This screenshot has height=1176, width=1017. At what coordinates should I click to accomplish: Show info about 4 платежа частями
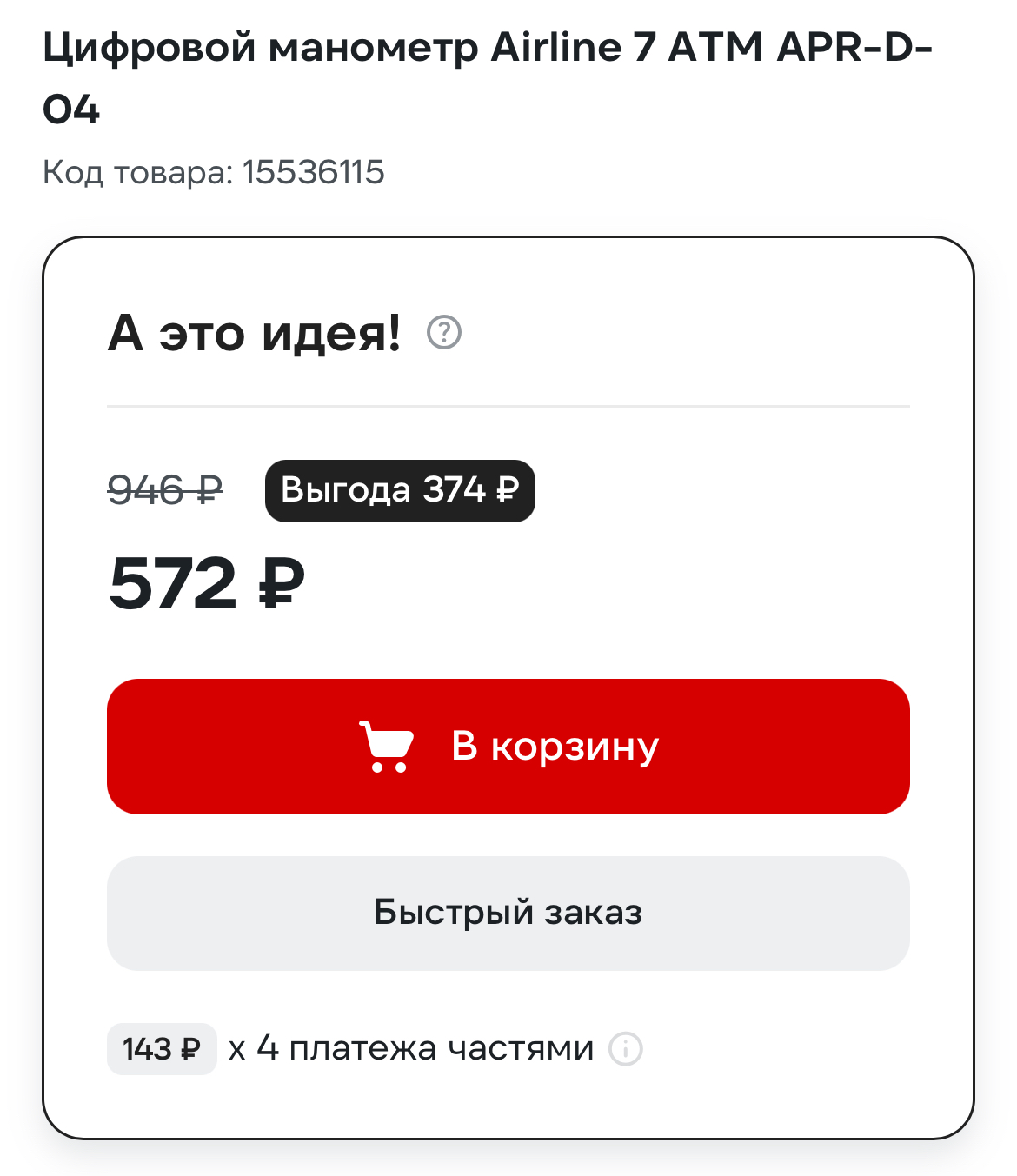coord(625,1049)
